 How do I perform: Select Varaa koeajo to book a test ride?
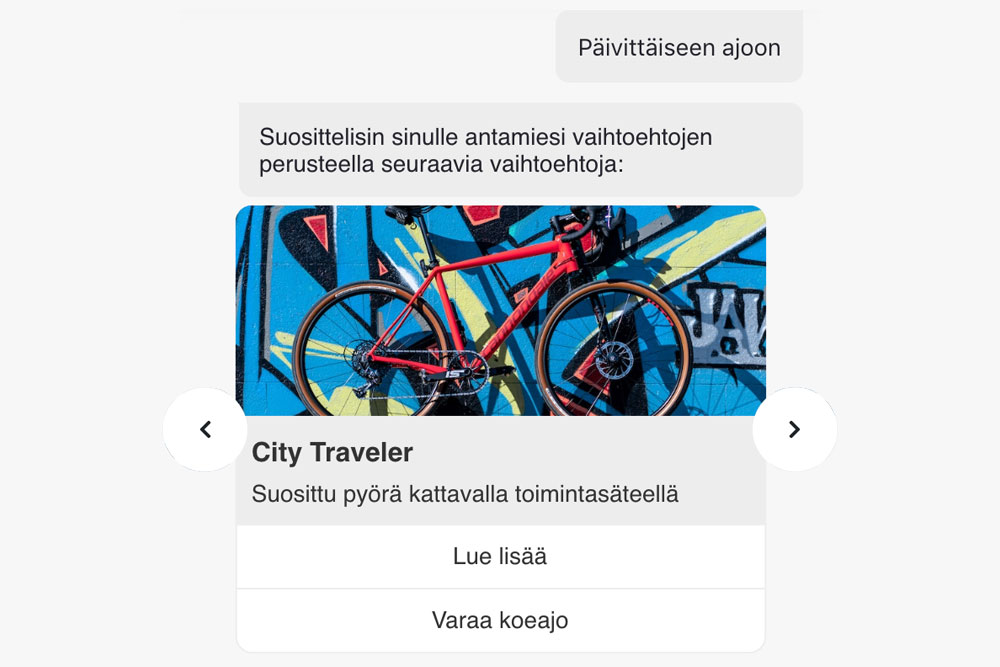coord(500,620)
